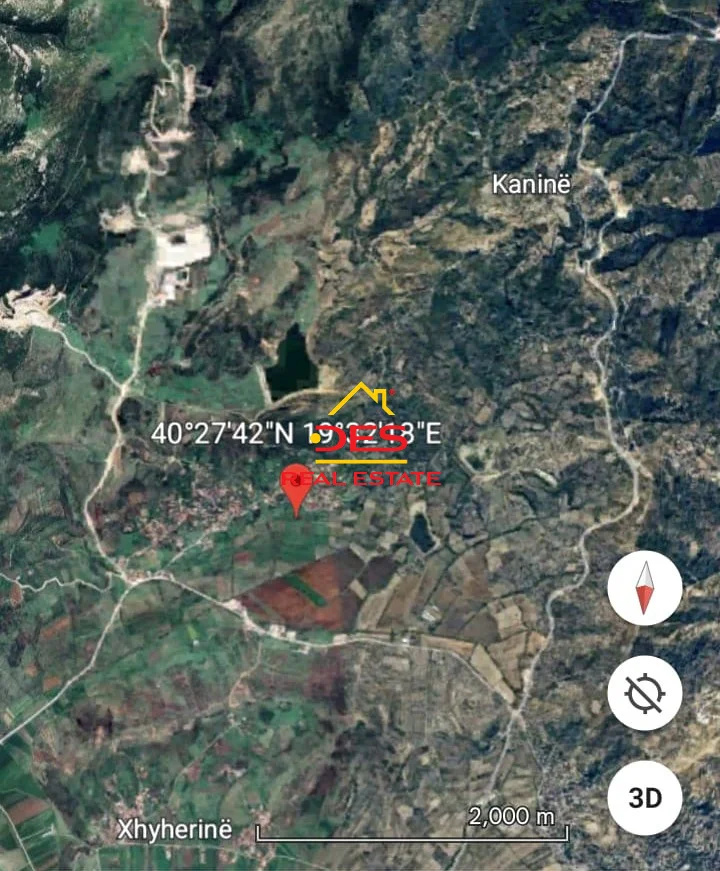This screenshot has height=871, width=720.
Task: Open the Kaninë place label
Action: click(531, 183)
